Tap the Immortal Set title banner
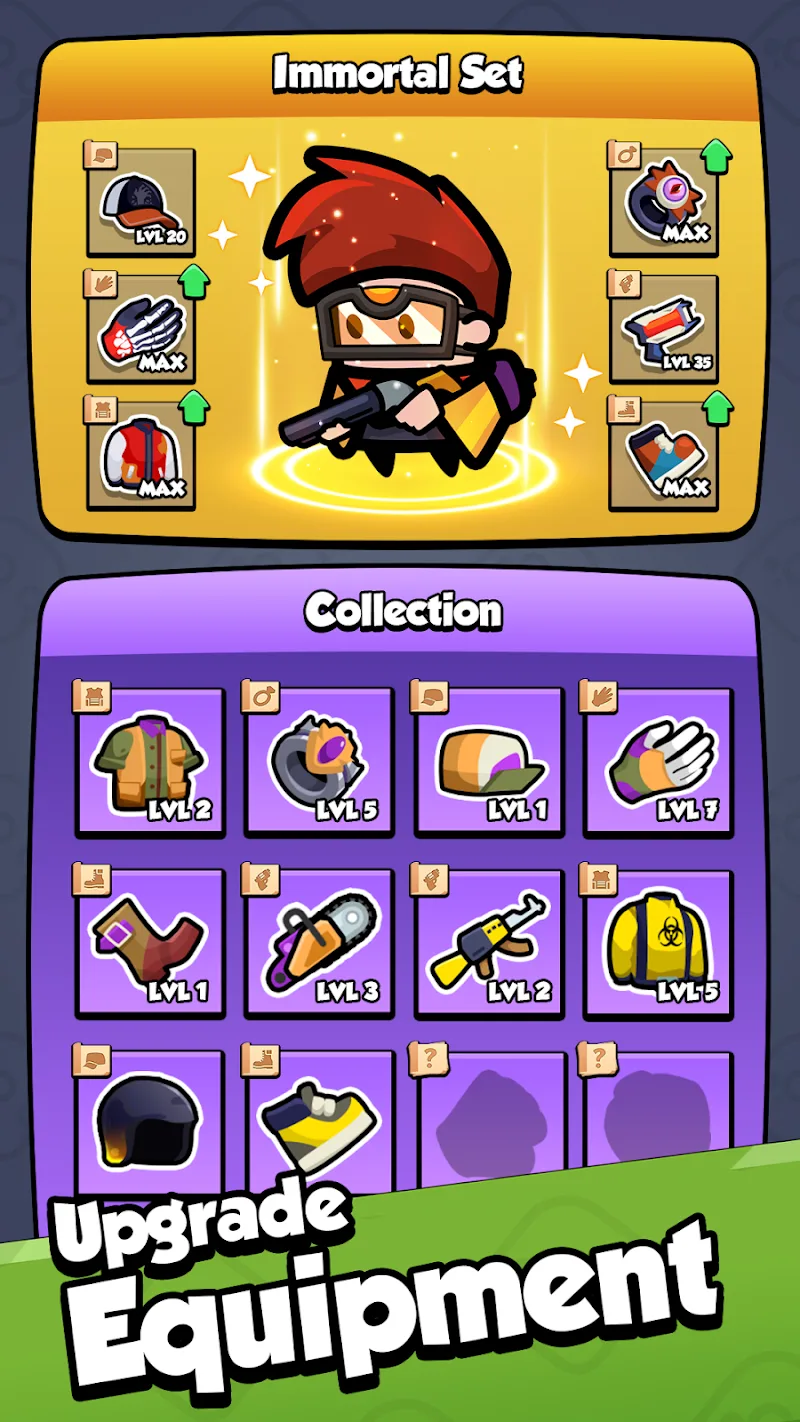Screen dimensions: 800x1422 [x=400, y=73]
